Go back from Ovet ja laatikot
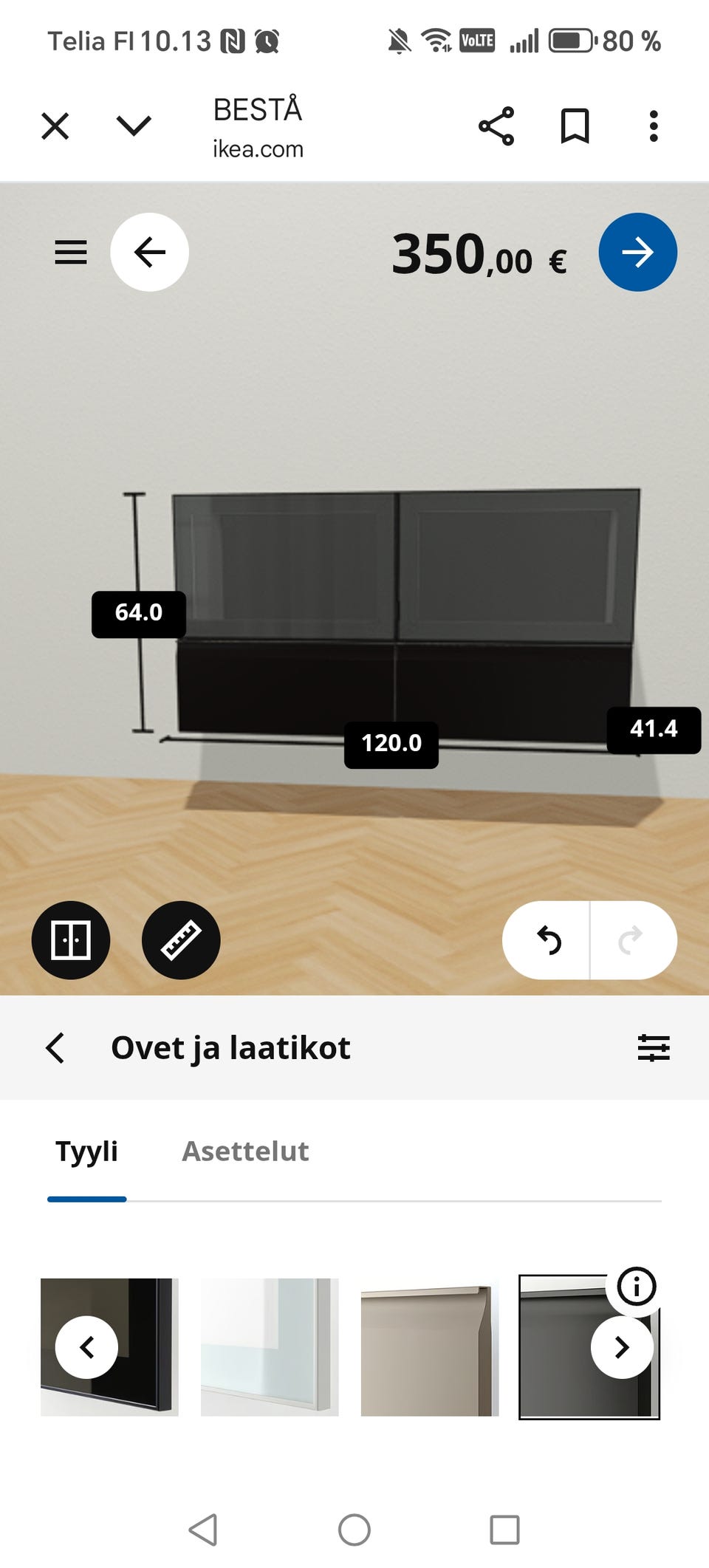The height and width of the screenshot is (1568, 709). (56, 1048)
